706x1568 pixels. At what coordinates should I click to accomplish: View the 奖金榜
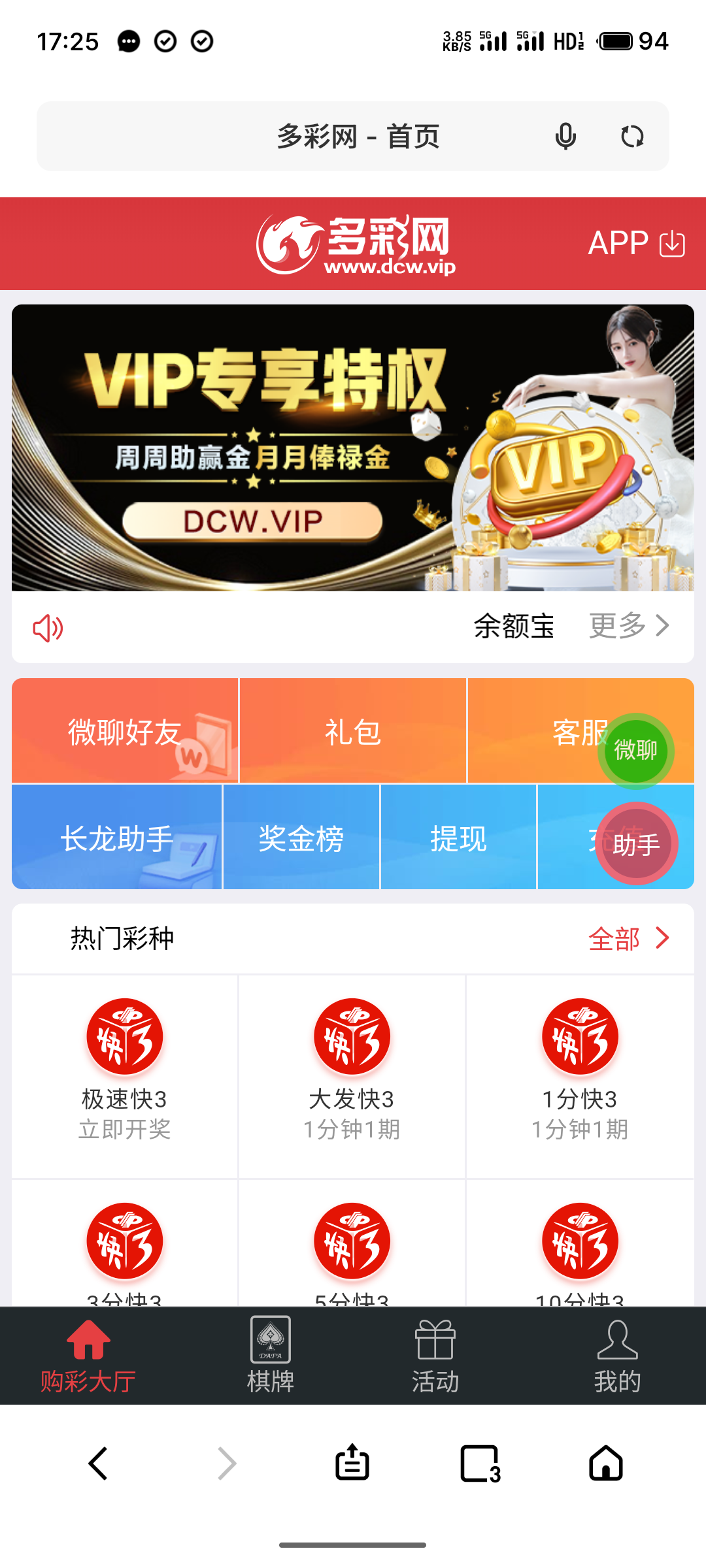tap(301, 838)
